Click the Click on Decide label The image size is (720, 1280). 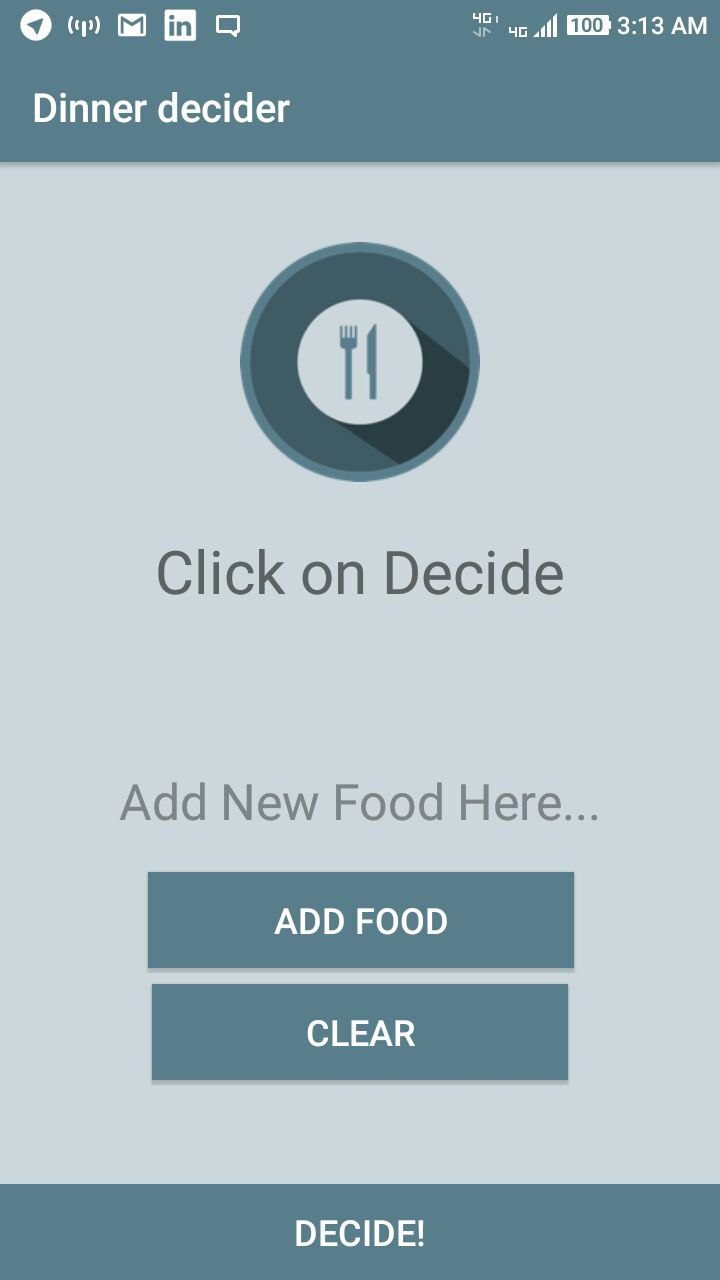360,572
